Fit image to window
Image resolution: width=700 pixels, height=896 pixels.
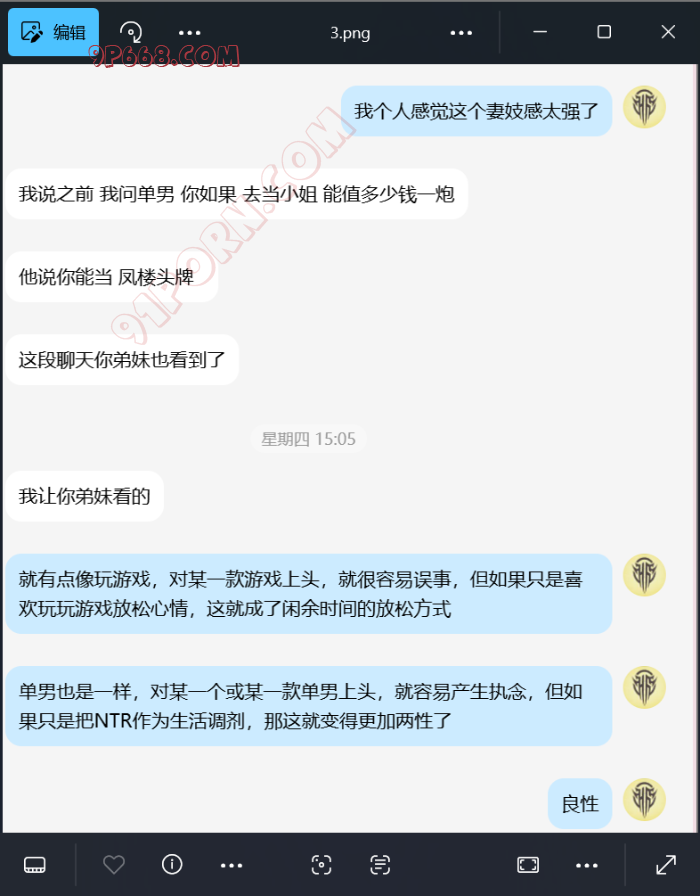pos(528,865)
